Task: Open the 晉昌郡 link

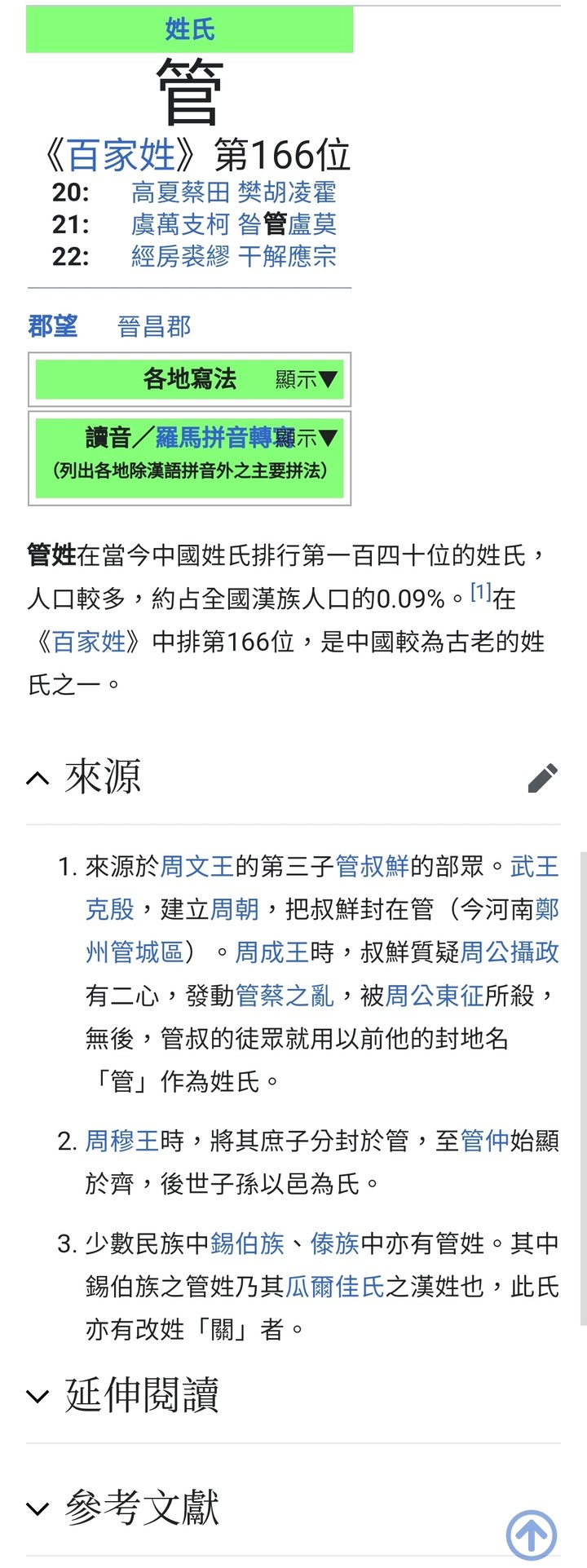Action: tap(154, 327)
